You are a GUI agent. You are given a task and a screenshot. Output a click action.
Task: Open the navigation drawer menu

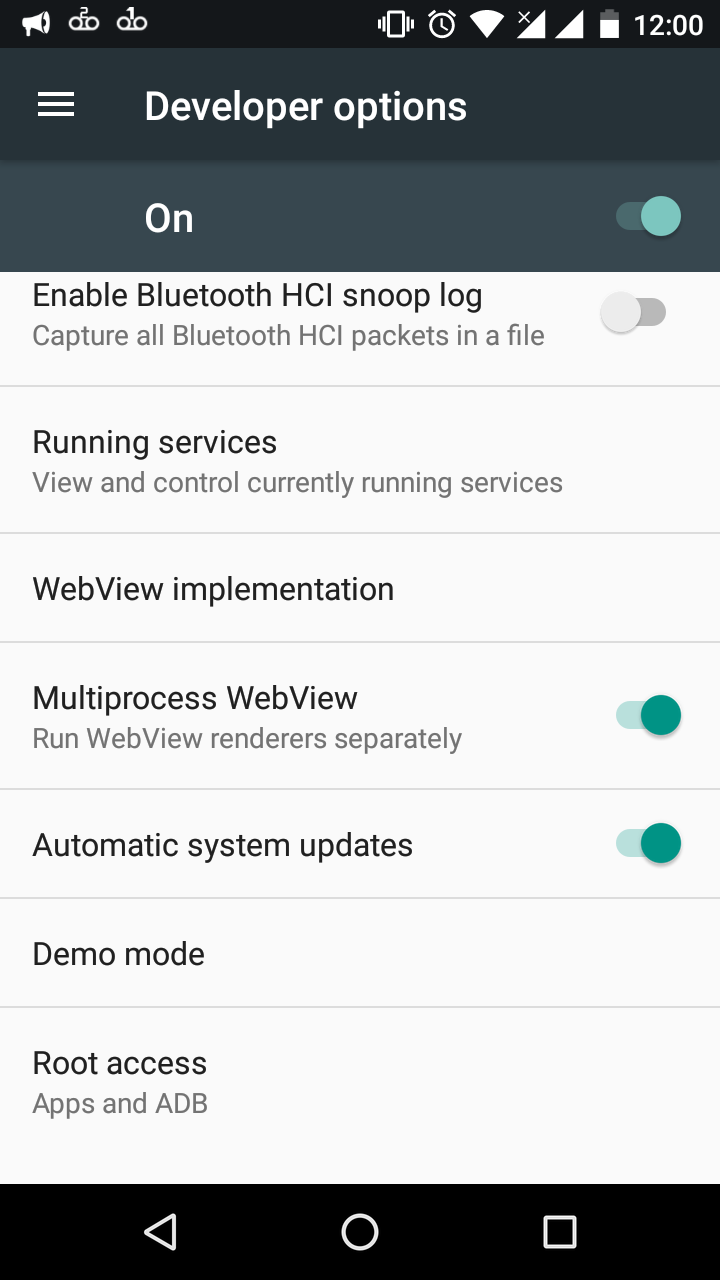coord(56,105)
